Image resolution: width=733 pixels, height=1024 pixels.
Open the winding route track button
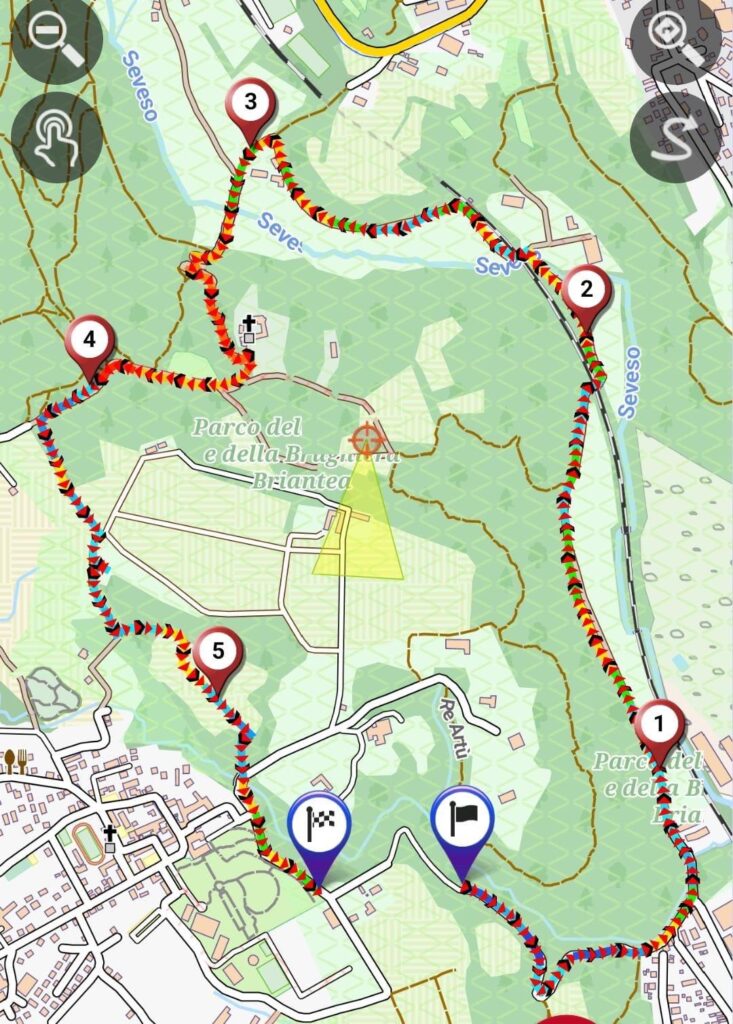tap(674, 138)
